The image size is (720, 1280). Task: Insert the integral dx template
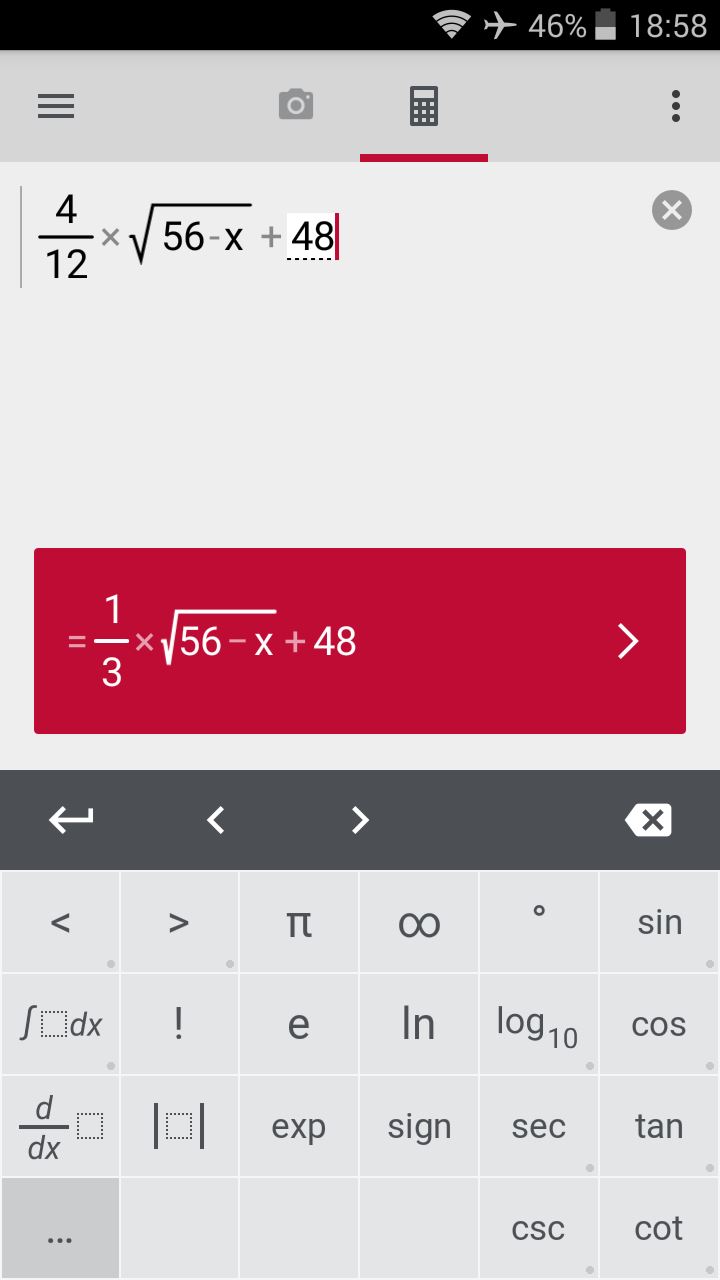coord(60,1024)
